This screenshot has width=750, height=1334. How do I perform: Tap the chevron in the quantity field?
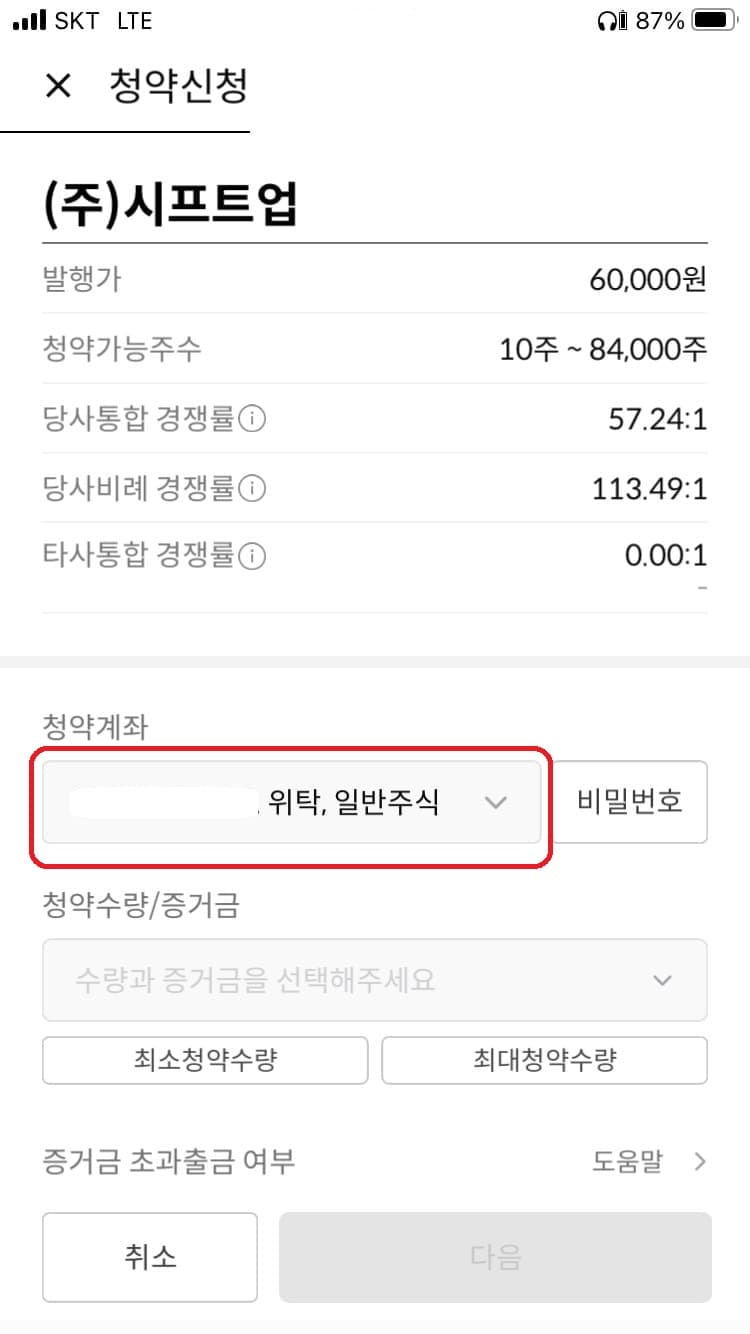(x=662, y=980)
